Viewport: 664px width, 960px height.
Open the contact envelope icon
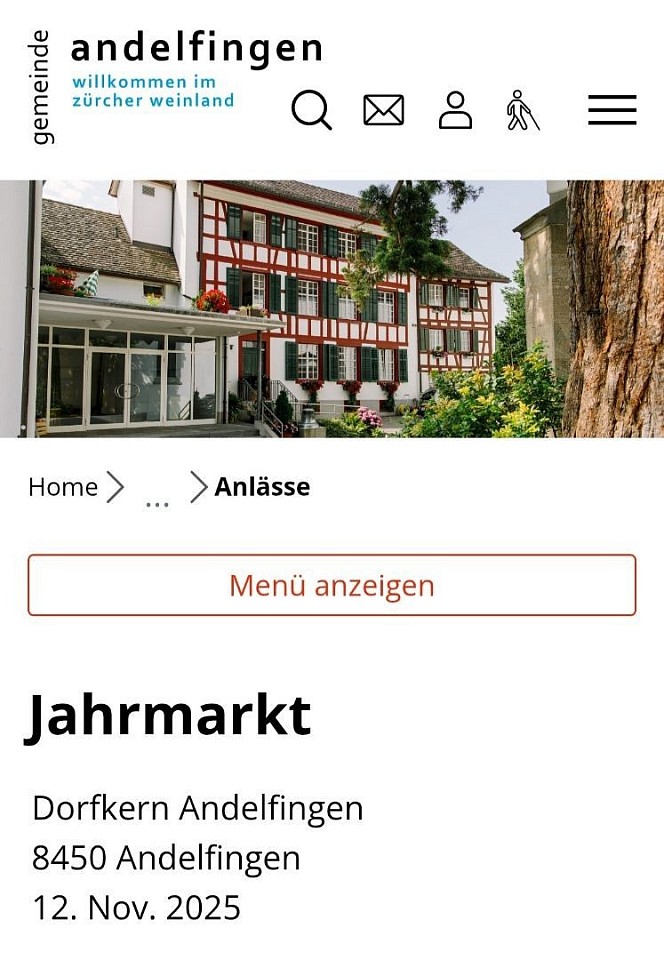pos(383,110)
